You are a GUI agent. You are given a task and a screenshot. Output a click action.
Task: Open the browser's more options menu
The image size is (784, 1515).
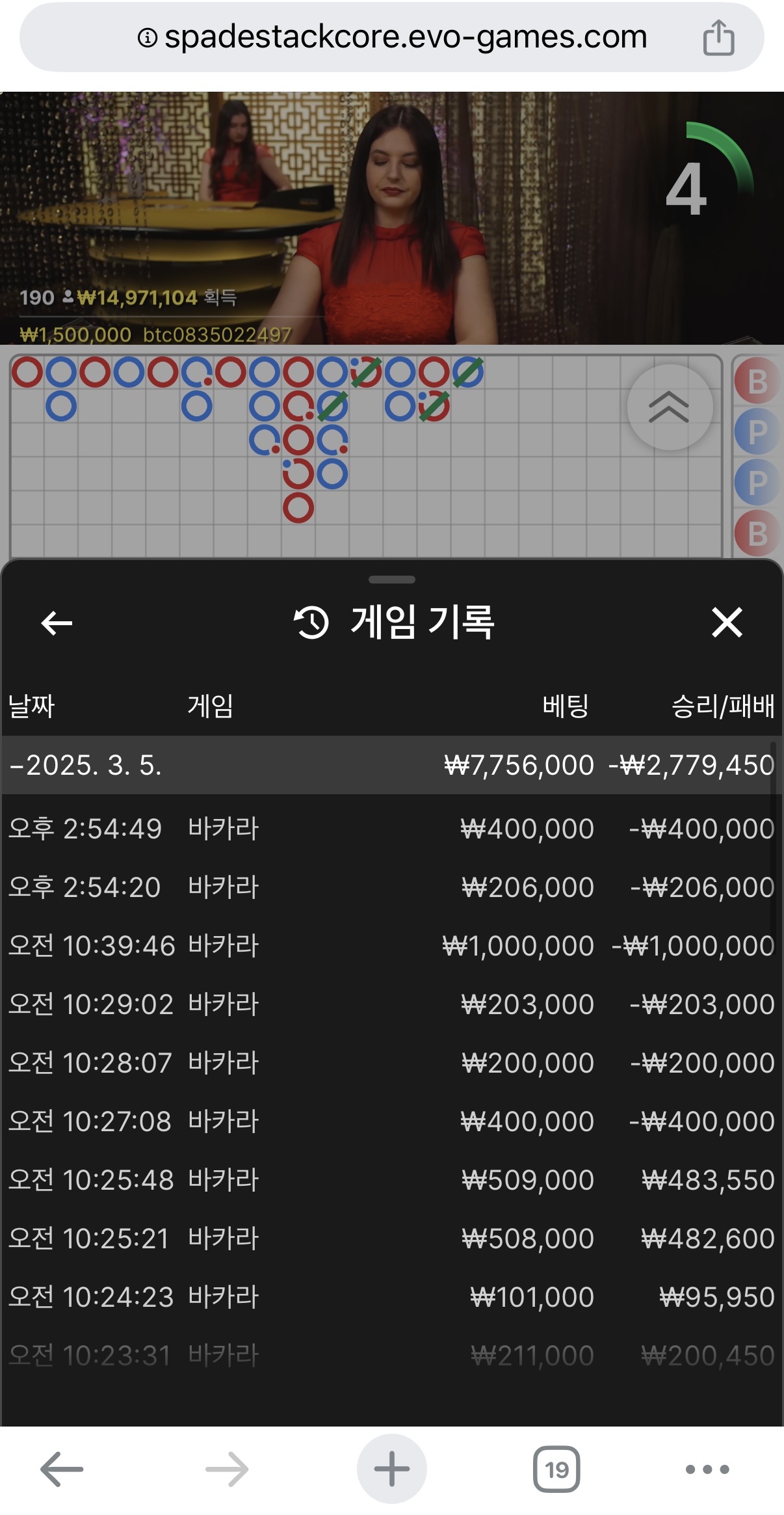(707, 1468)
